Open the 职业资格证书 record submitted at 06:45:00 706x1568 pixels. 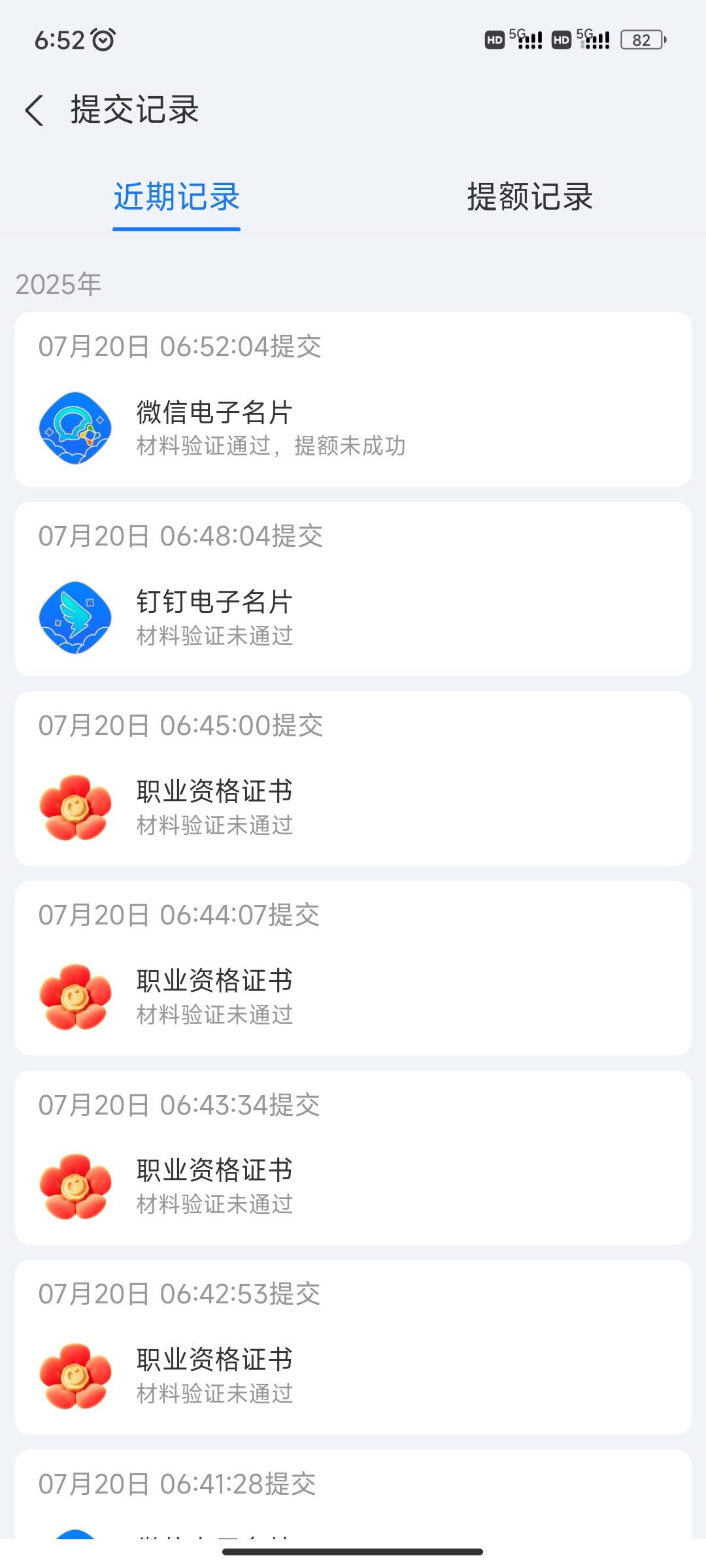353,778
